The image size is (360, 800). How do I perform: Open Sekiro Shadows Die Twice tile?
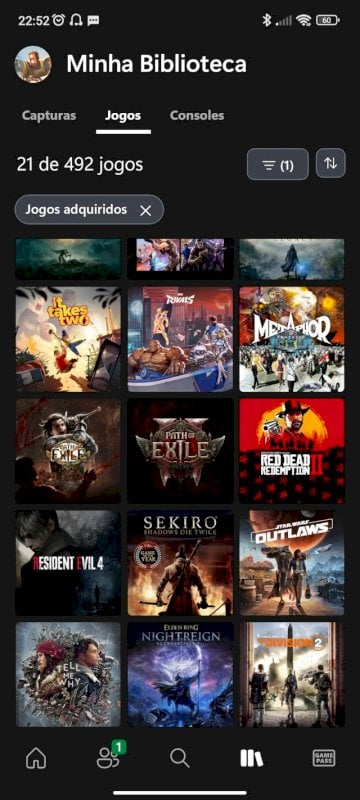(181, 563)
